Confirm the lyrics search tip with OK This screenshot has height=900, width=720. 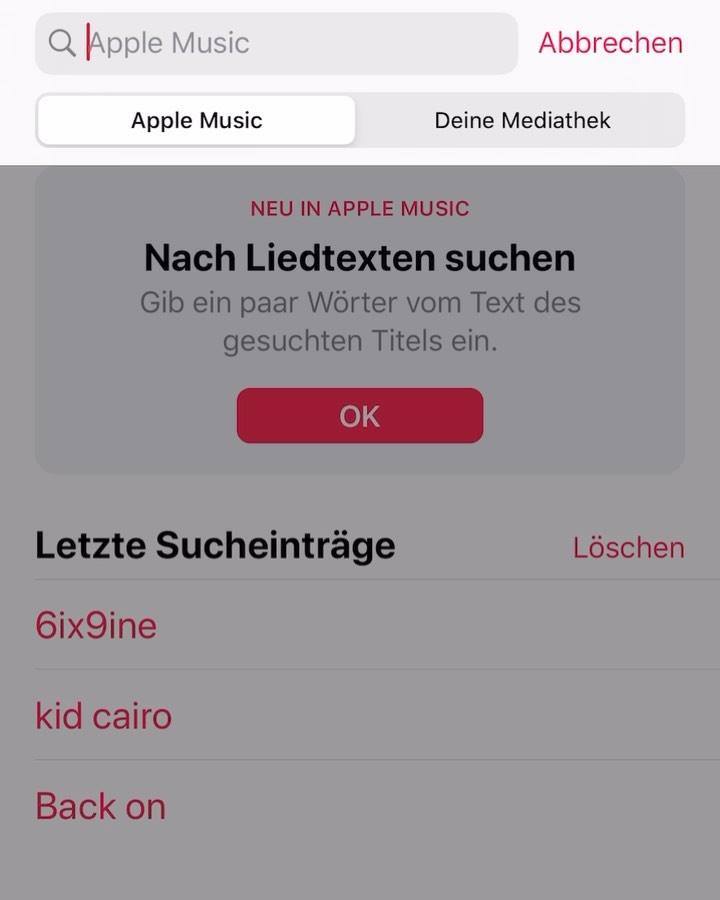[360, 416]
